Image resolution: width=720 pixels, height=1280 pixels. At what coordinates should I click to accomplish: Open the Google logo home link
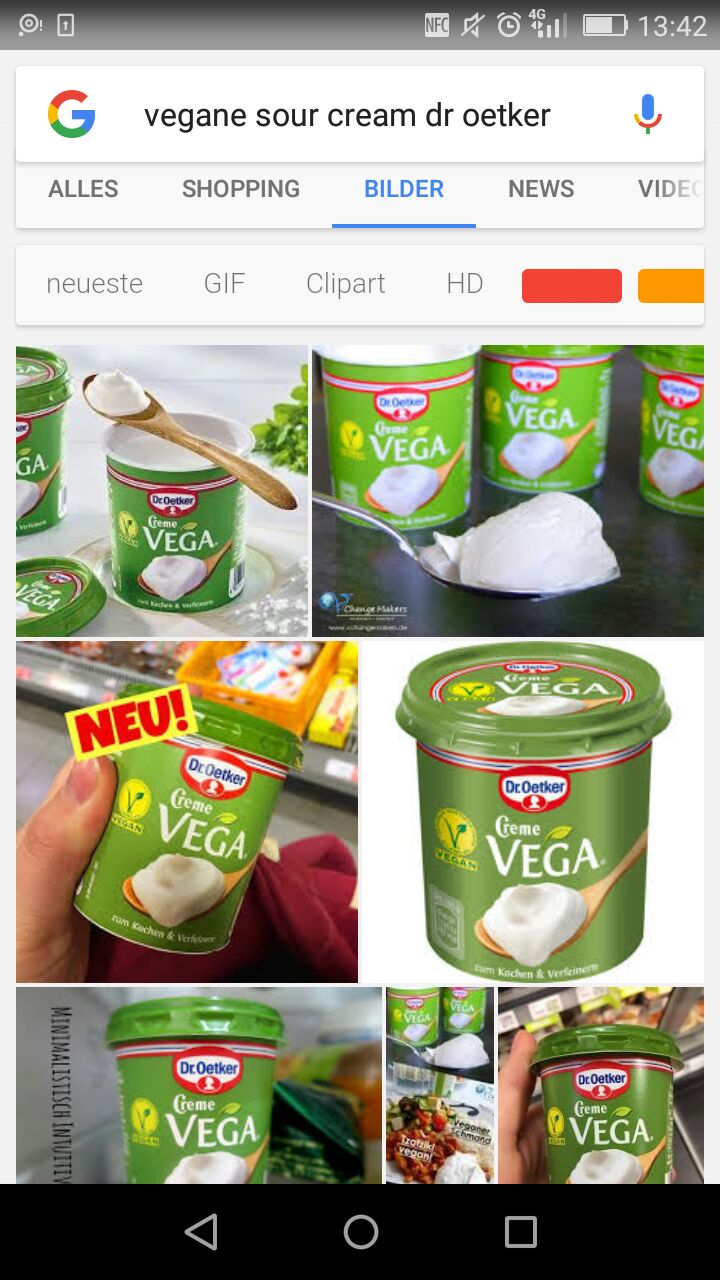72,114
